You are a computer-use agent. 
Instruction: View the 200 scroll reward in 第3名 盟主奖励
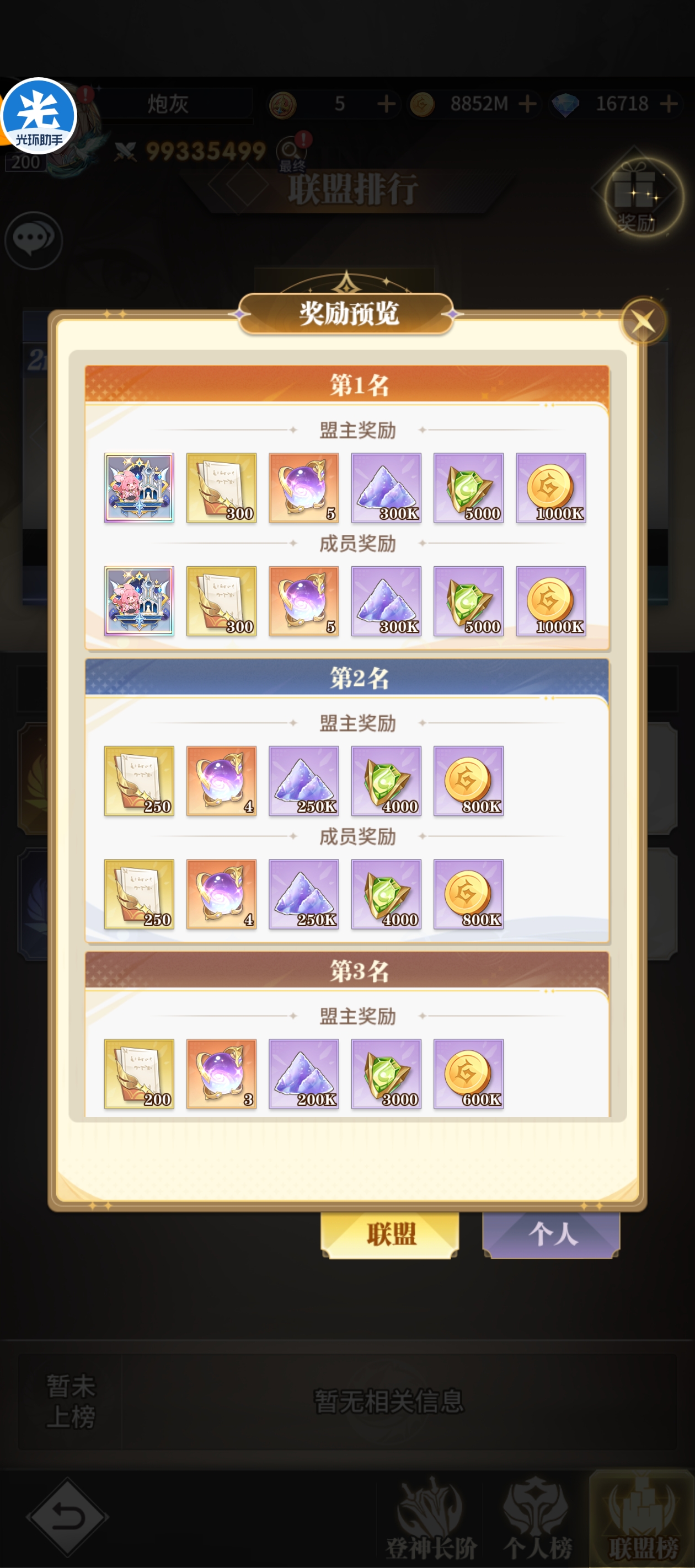(x=139, y=1073)
